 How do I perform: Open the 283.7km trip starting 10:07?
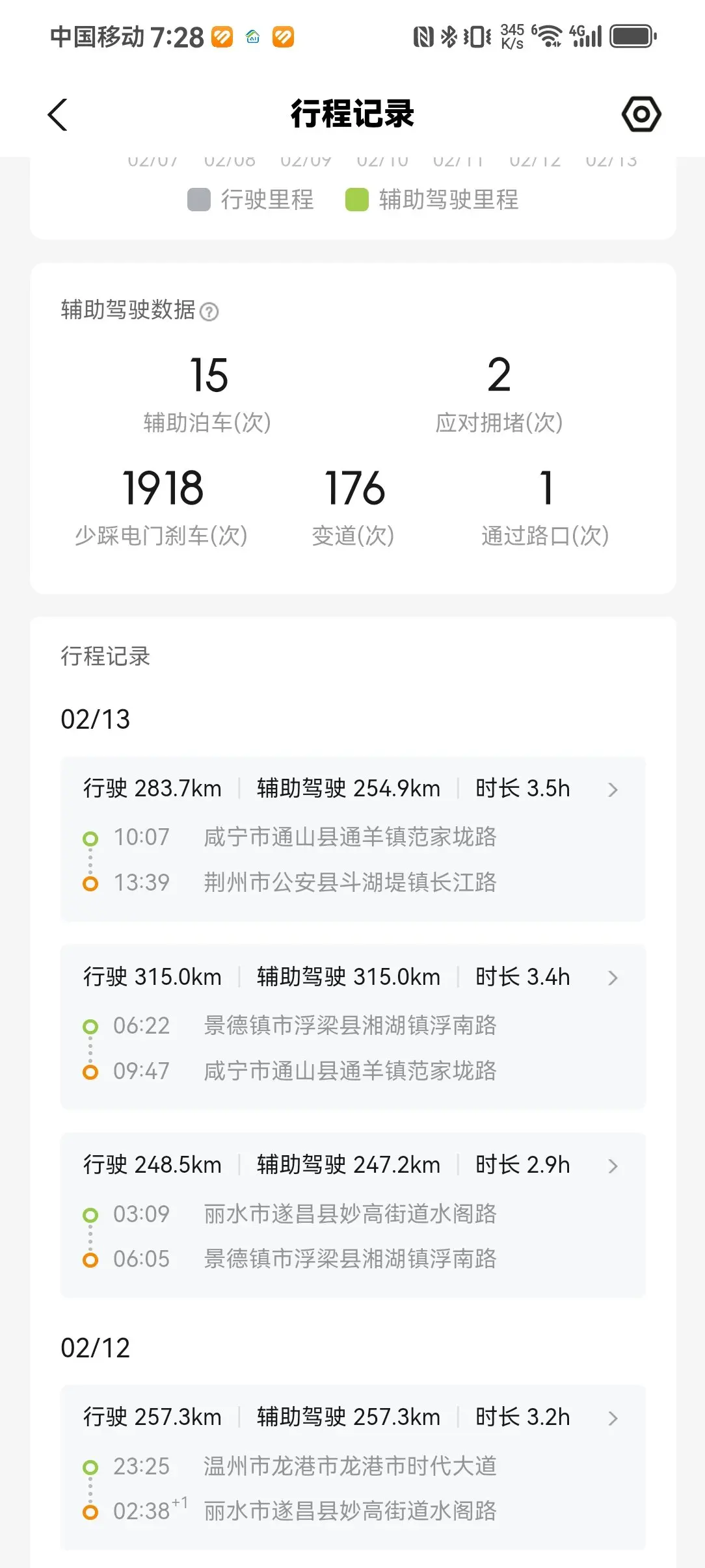[352, 838]
